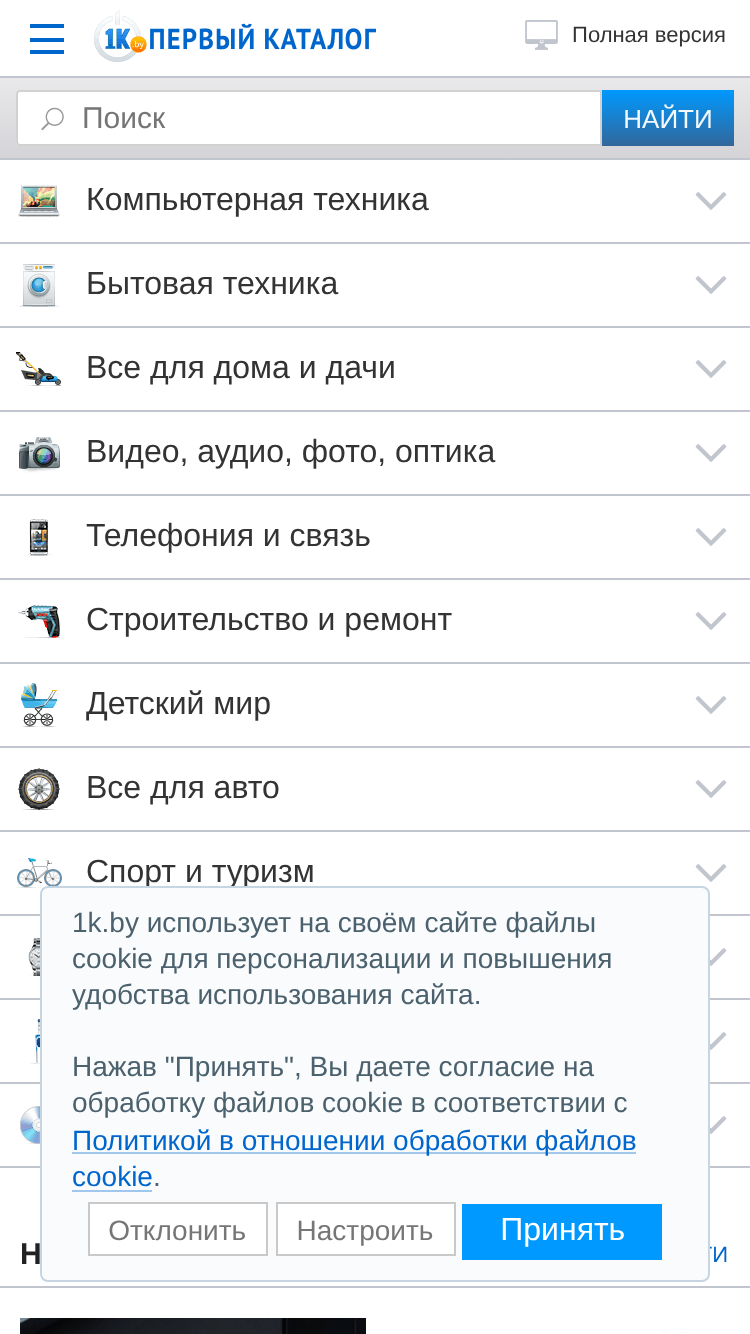The width and height of the screenshot is (750, 1334).
Task: Open the Первый Каталог home logo
Action: click(236, 39)
